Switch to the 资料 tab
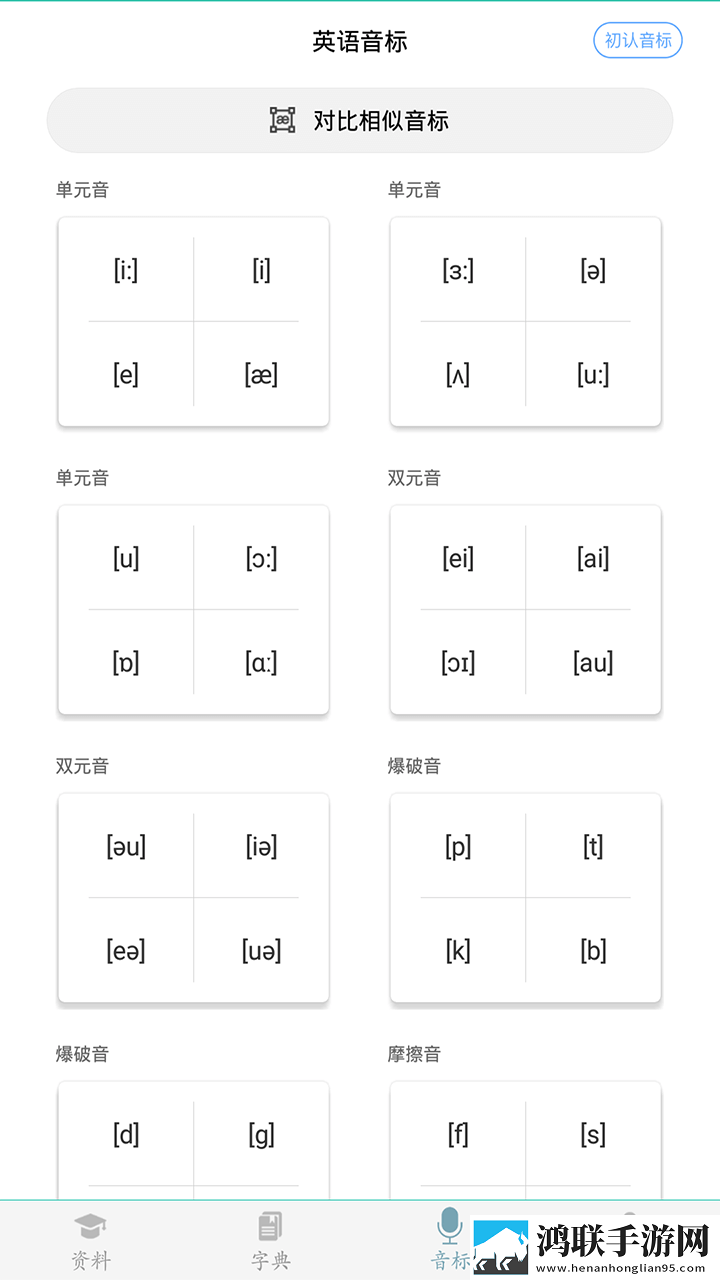 pos(90,1241)
